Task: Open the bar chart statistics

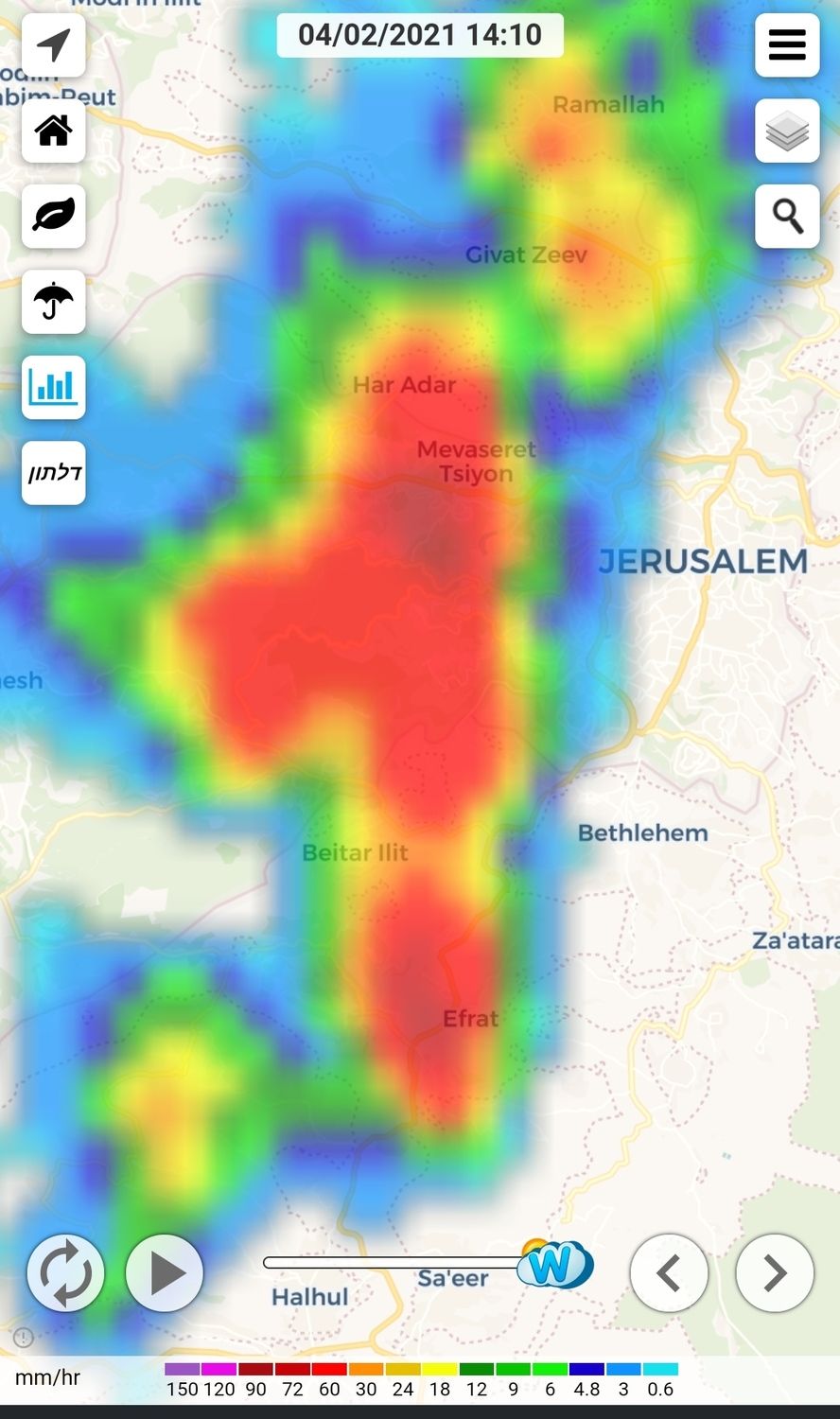Action: 54,387
